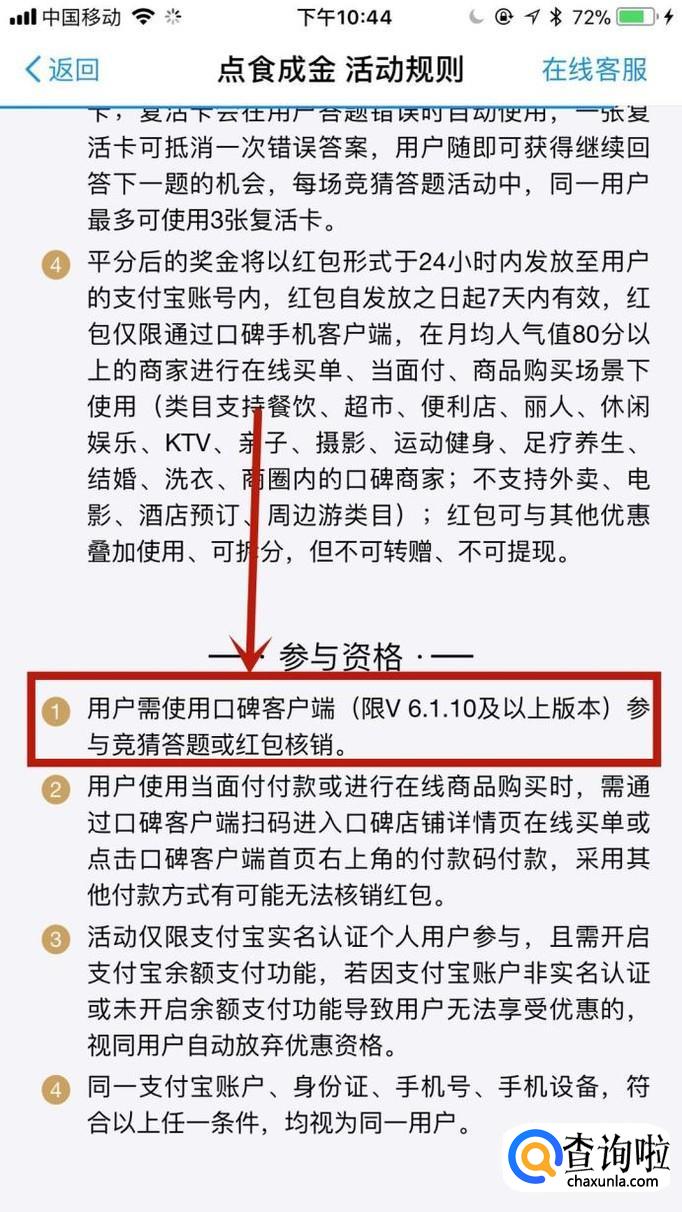Go back using the 返回 button
The width and height of the screenshot is (682, 1212).
(62, 69)
